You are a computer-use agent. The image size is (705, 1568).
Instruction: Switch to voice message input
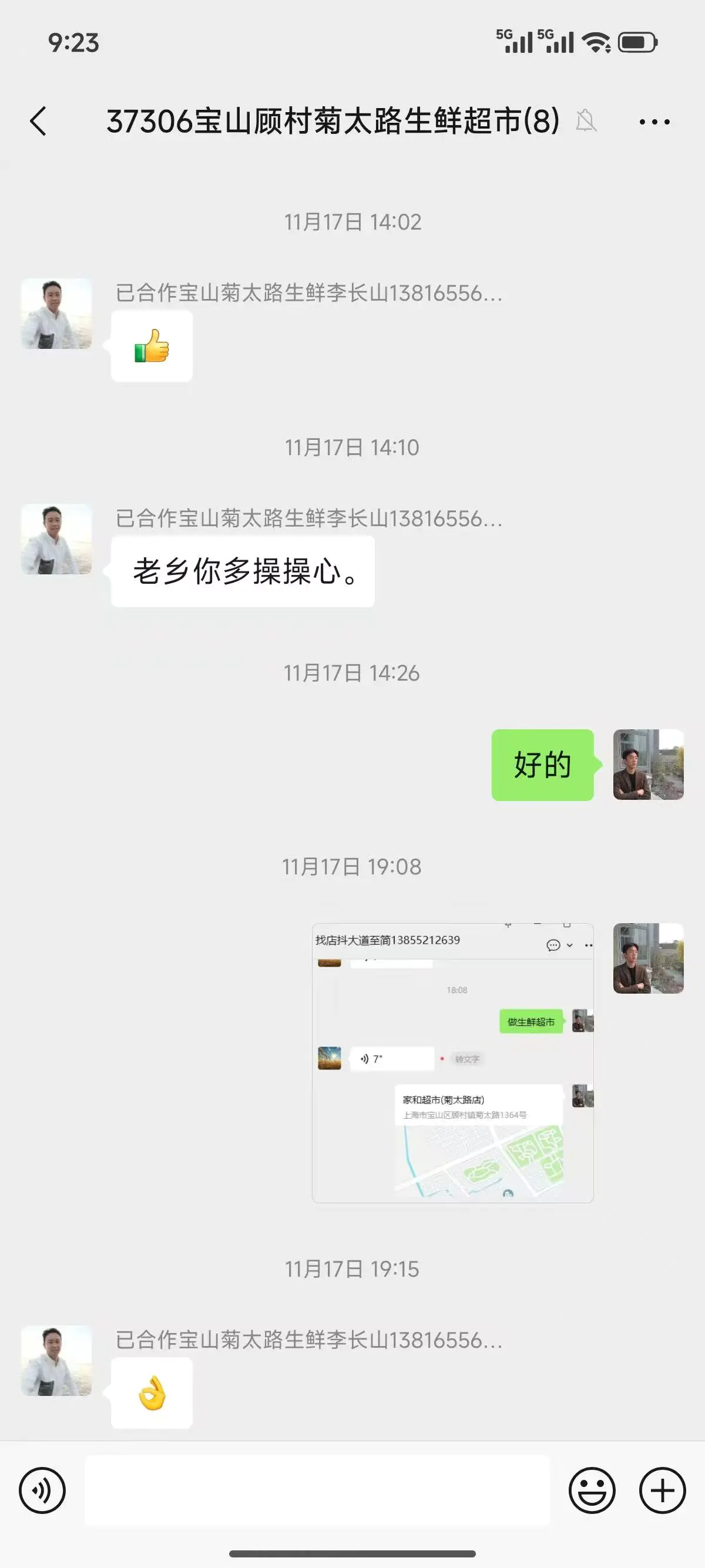click(x=42, y=1490)
